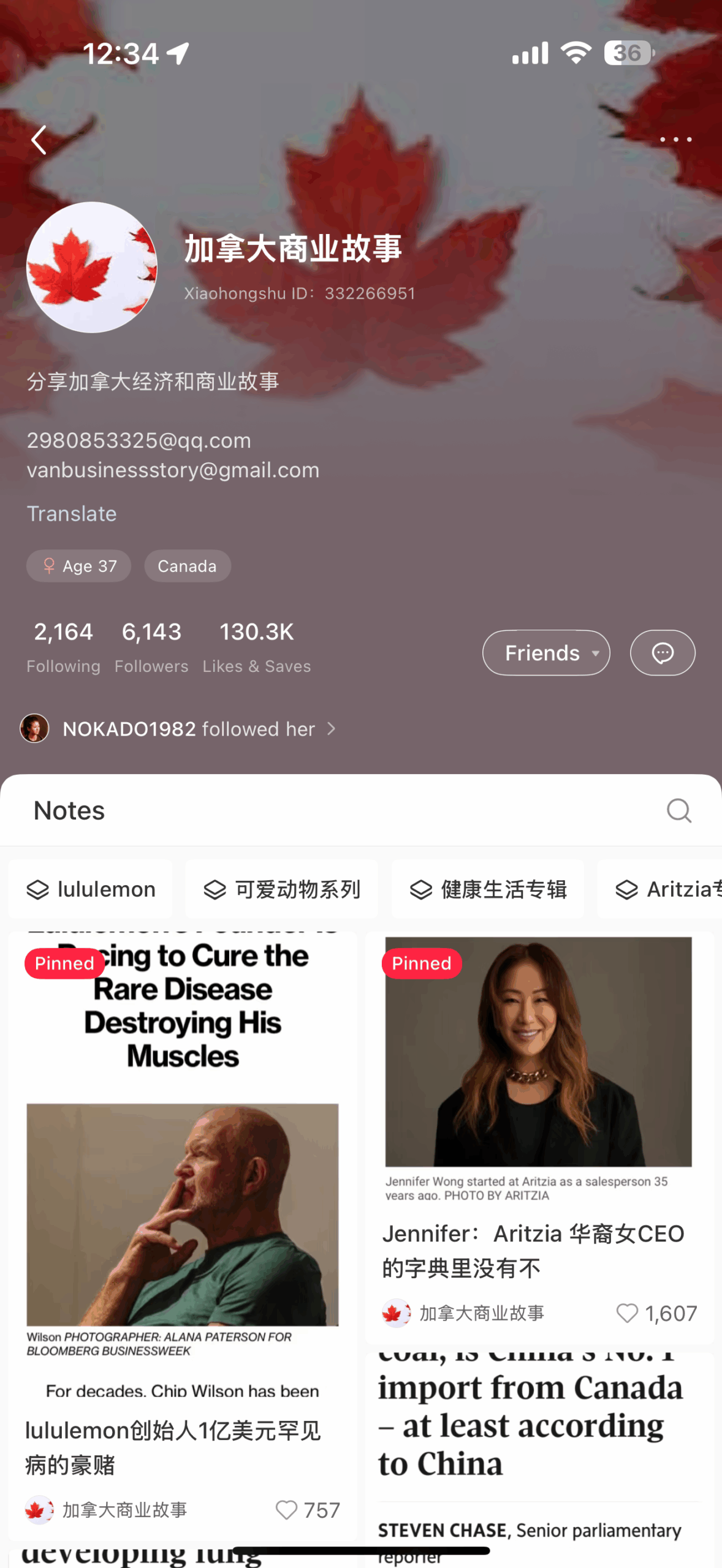Tap the maple leaf profile avatar
This screenshot has height=1568, width=722.
point(92,267)
